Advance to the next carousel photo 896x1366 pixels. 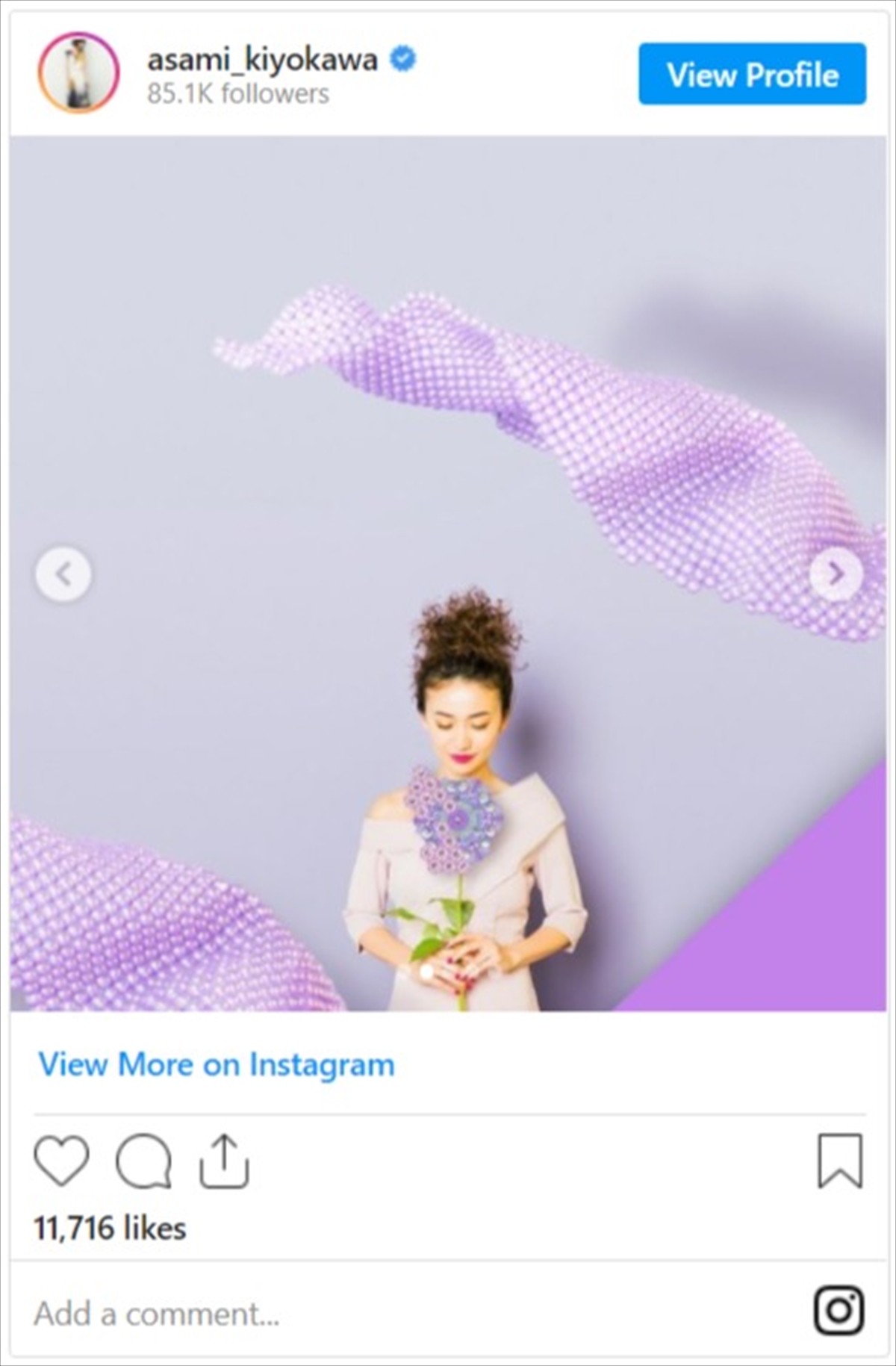coord(836,574)
